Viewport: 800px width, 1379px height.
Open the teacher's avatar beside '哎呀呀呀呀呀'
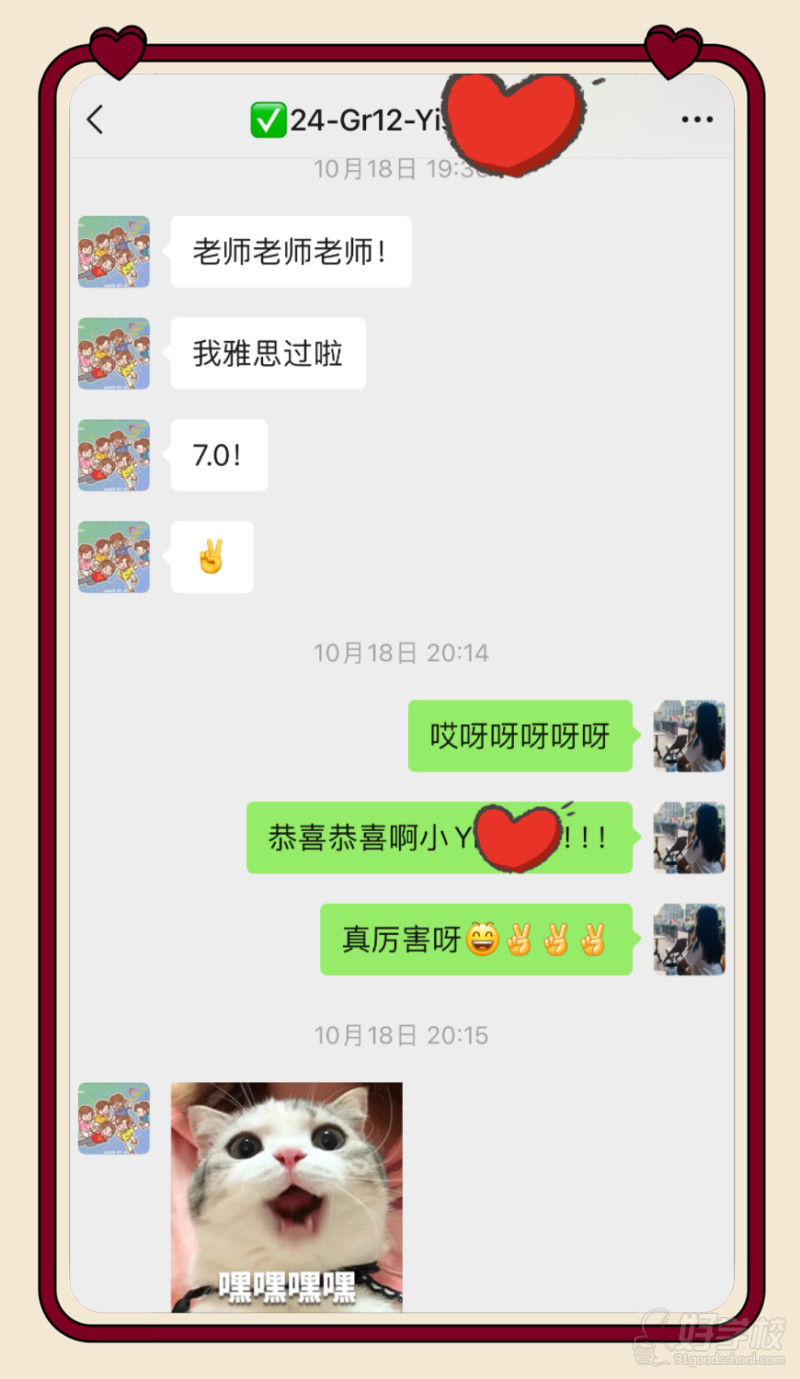coord(689,737)
